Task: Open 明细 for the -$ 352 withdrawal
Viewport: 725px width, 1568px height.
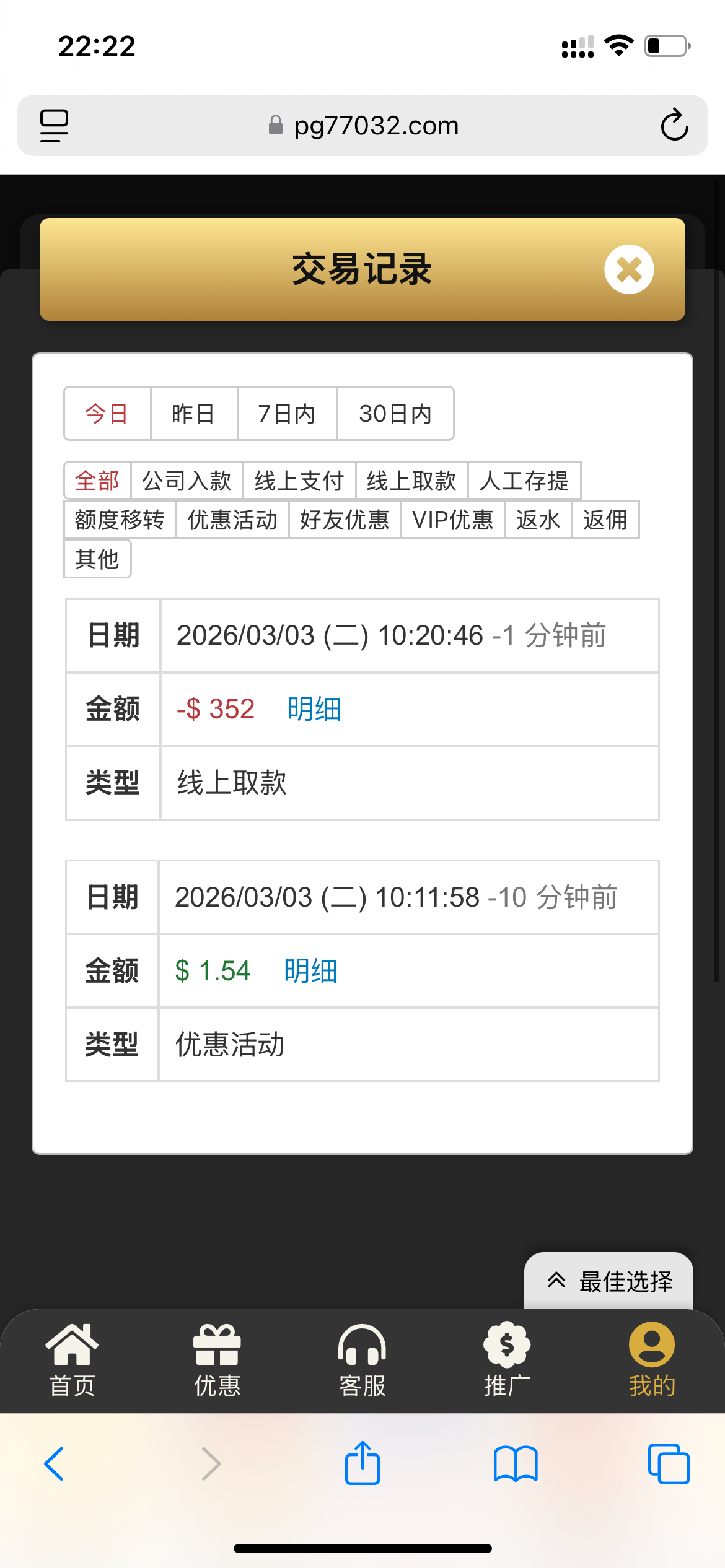Action: [x=314, y=709]
